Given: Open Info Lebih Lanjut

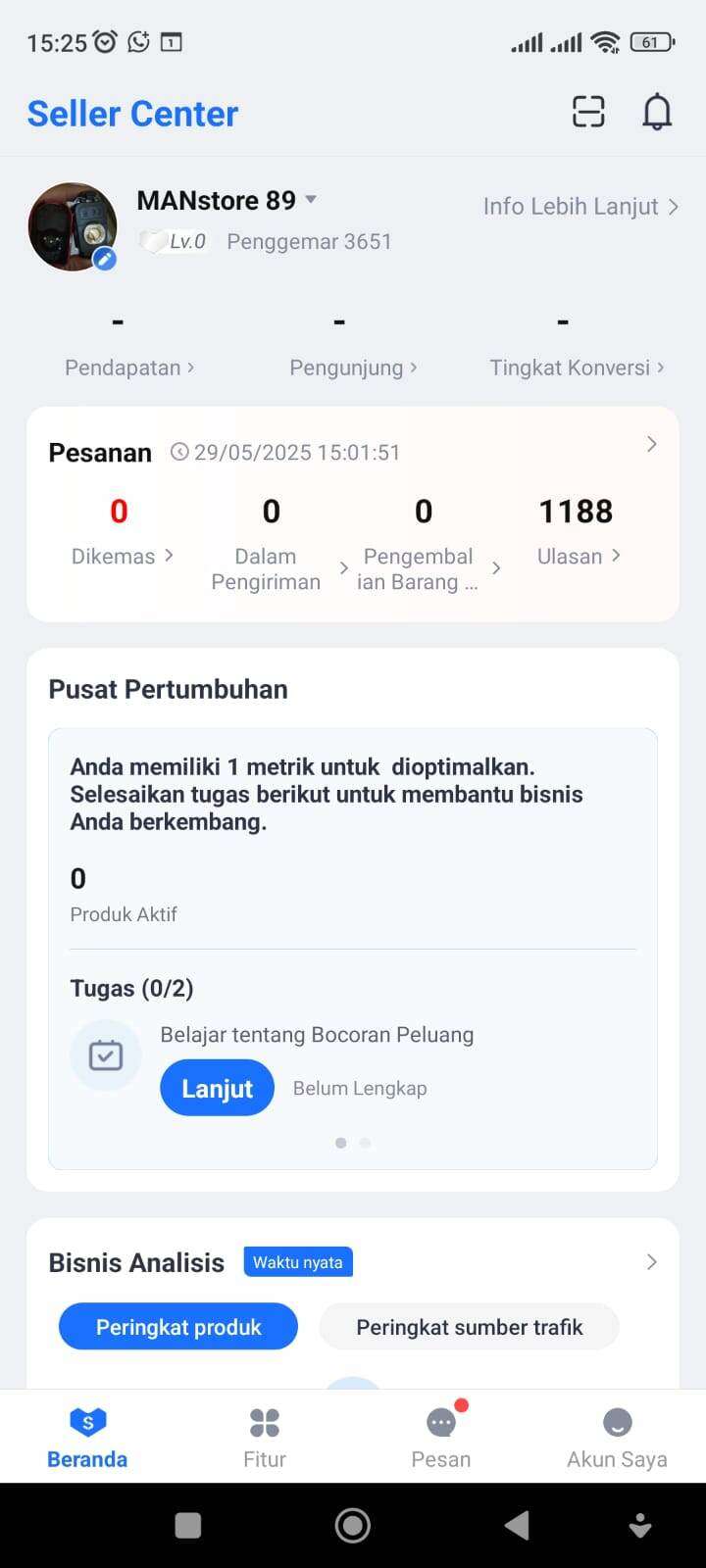Looking at the screenshot, I should pos(580,207).
